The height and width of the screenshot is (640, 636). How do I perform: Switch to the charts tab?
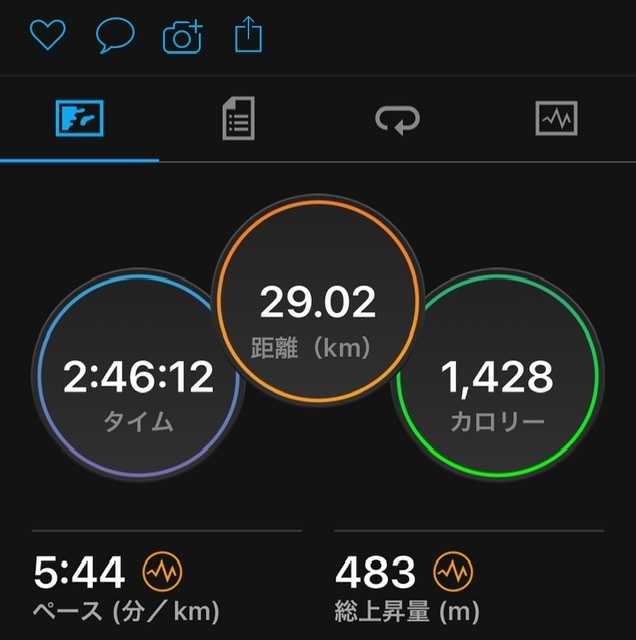pos(556,118)
